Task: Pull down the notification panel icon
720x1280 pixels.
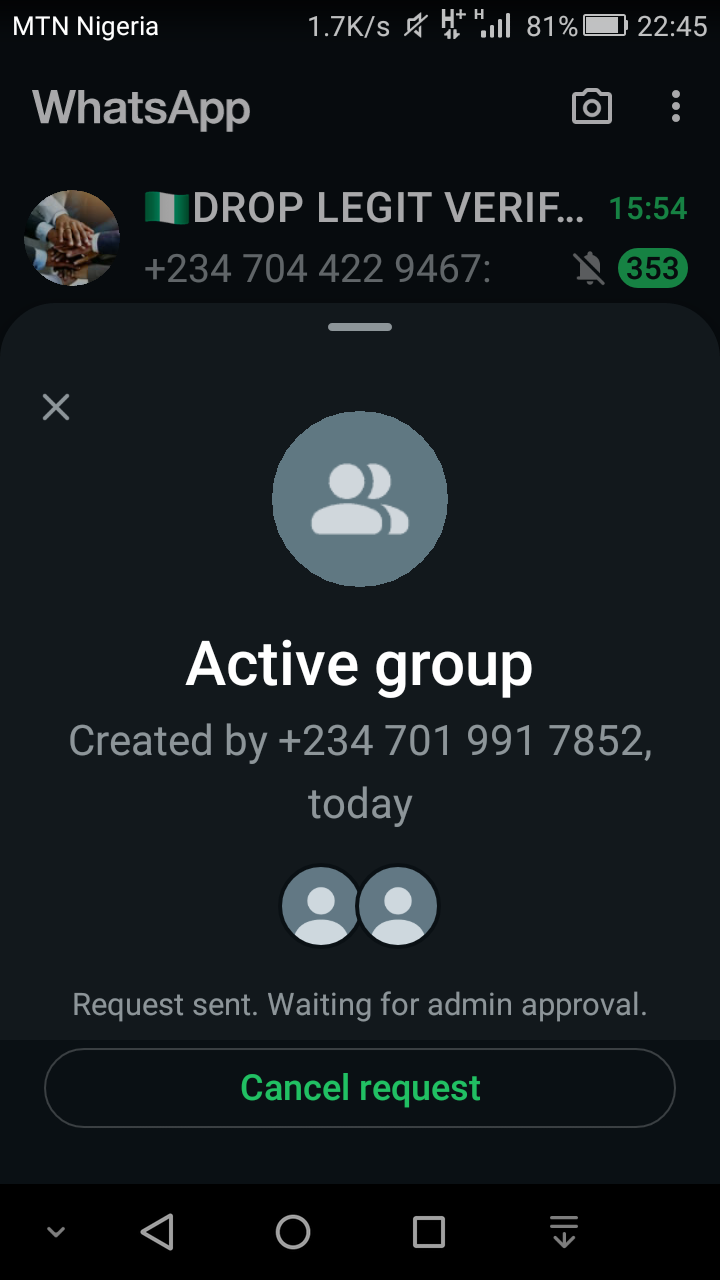Action: coord(565,1232)
